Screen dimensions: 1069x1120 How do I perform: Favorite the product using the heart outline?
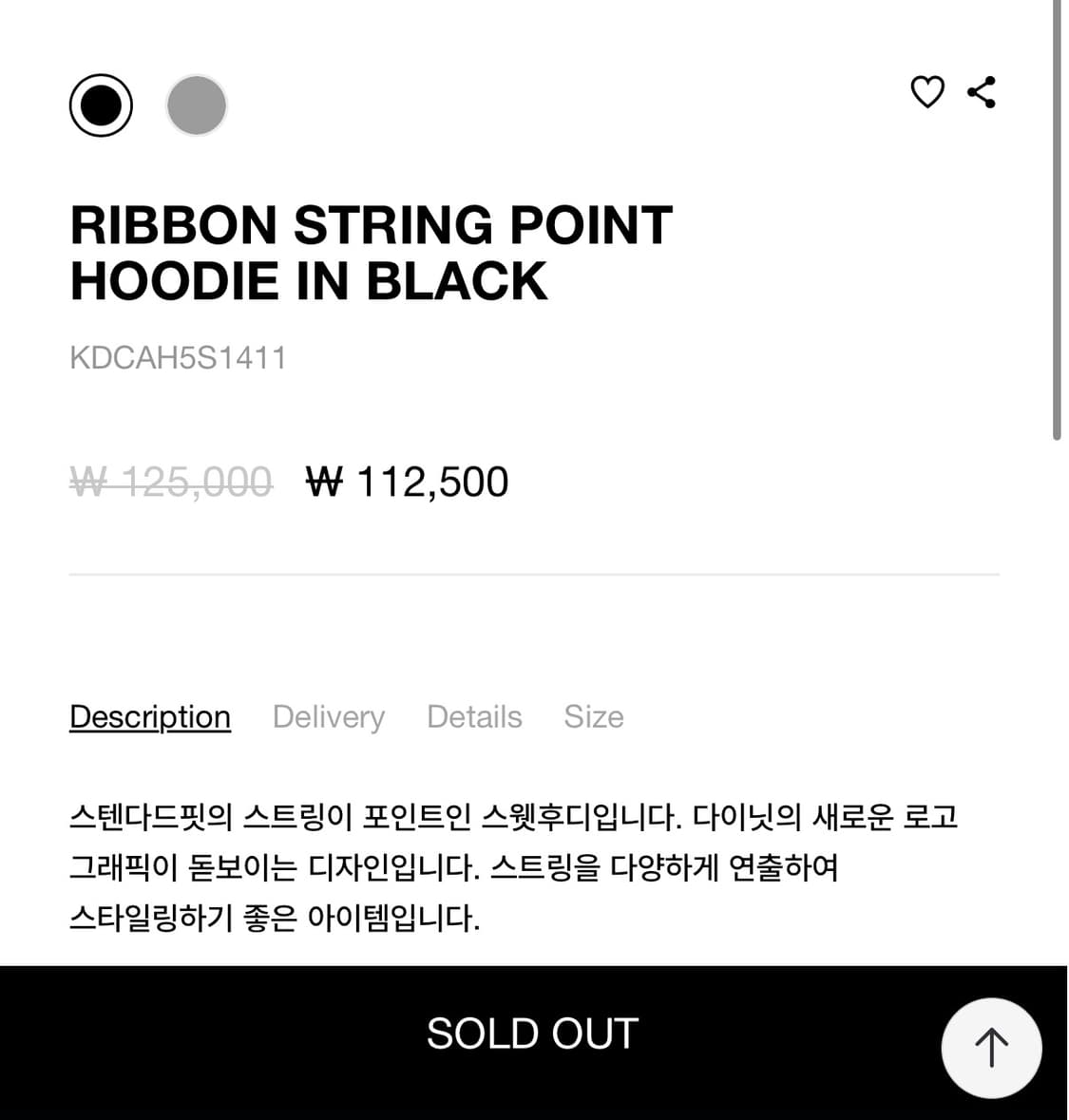pos(926,92)
